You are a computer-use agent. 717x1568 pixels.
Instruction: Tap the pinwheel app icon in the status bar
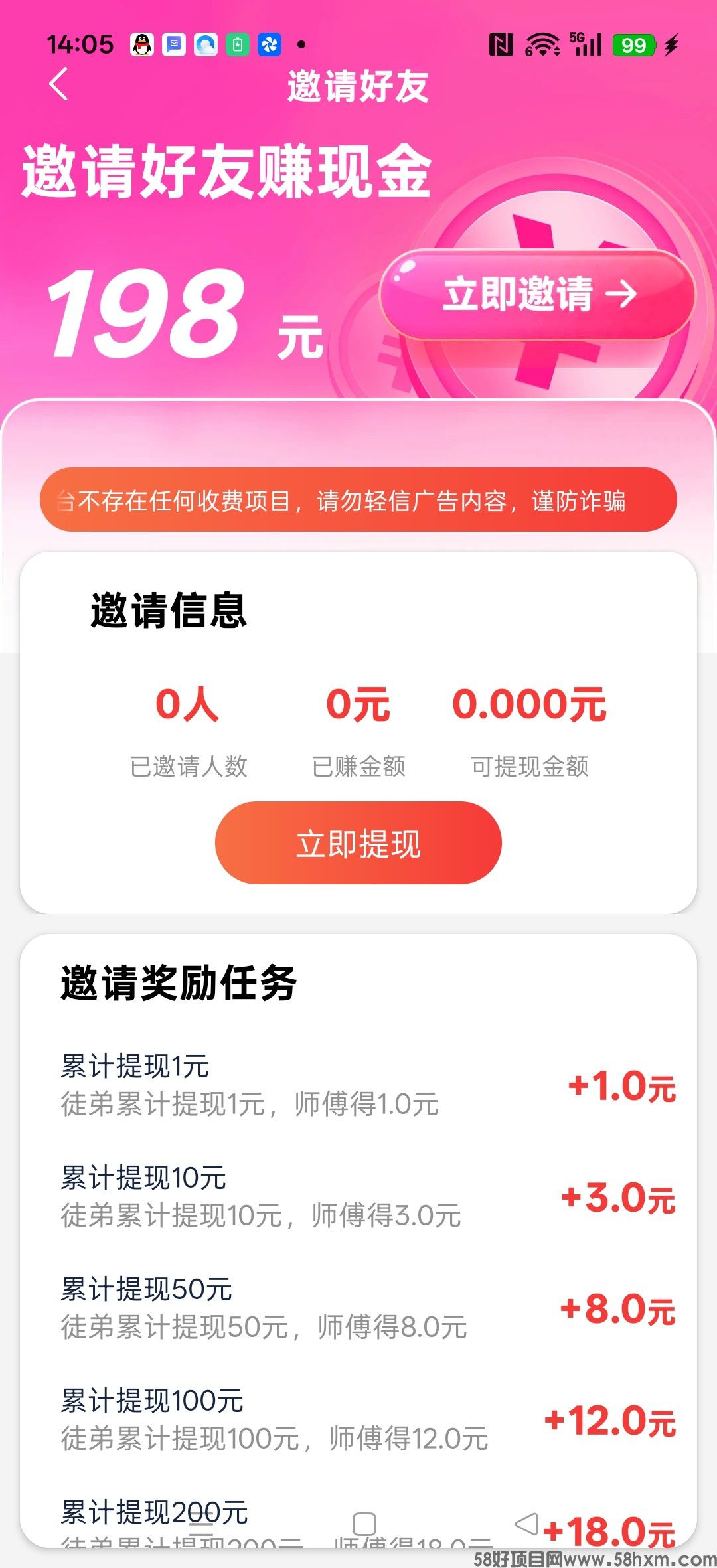(268, 44)
